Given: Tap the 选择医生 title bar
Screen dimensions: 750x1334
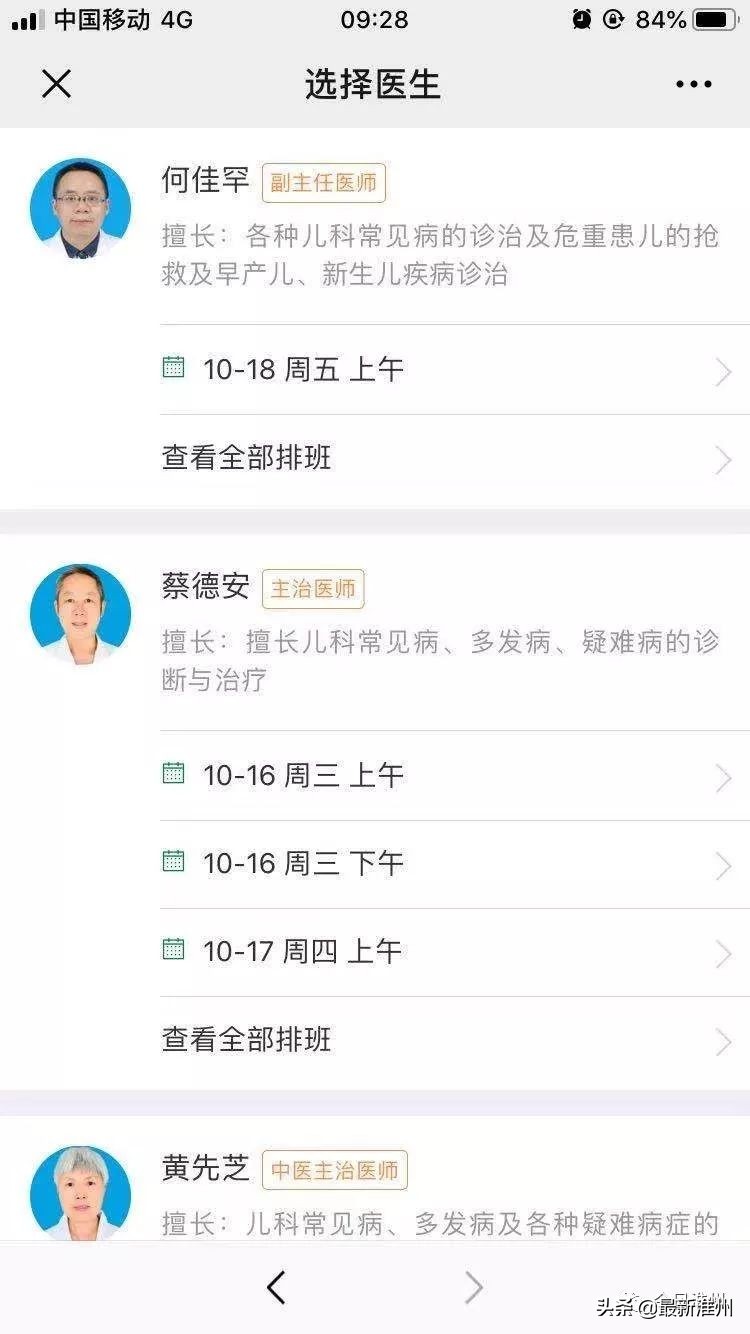Looking at the screenshot, I should 374,84.
